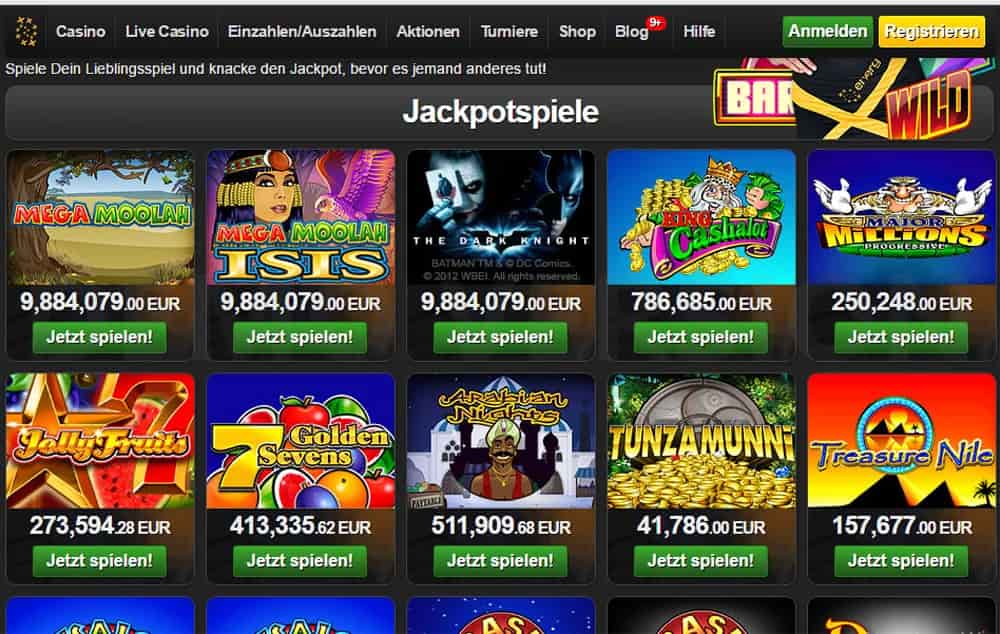Launch Arabian Nights via Jetzt spielen
This screenshot has width=1000, height=634.
point(501,561)
